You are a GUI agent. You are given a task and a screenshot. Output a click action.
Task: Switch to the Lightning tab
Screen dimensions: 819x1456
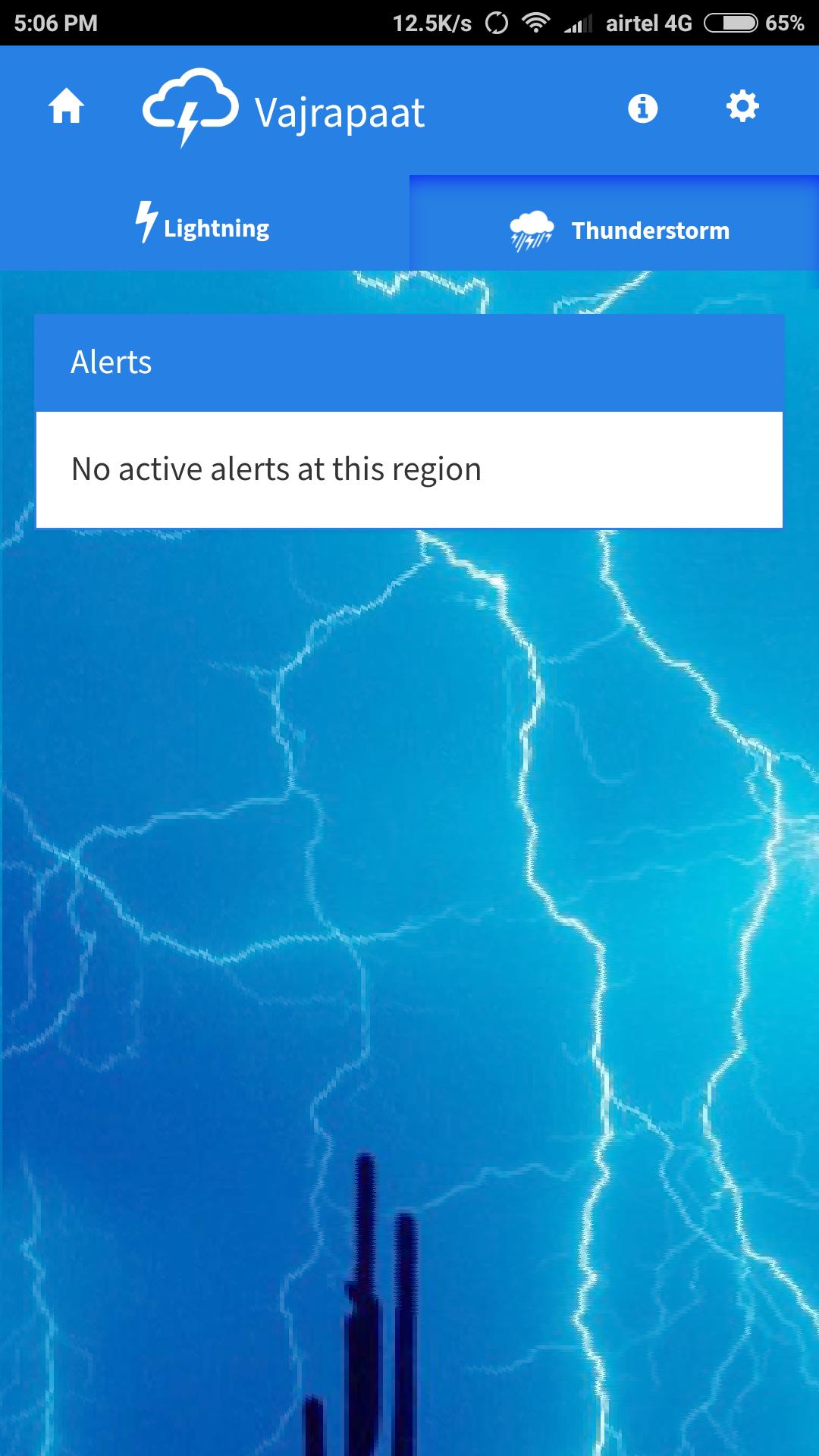[x=203, y=224]
